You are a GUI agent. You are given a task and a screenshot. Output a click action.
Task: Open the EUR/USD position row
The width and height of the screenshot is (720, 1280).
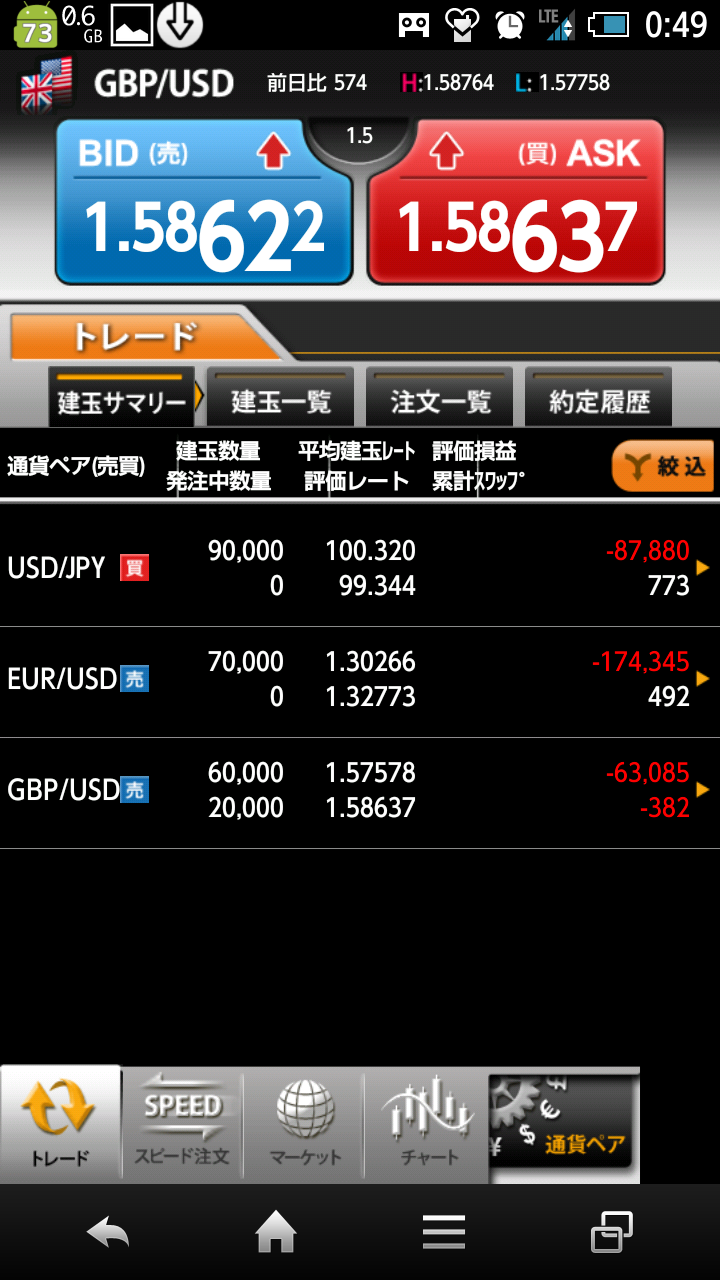coord(360,679)
